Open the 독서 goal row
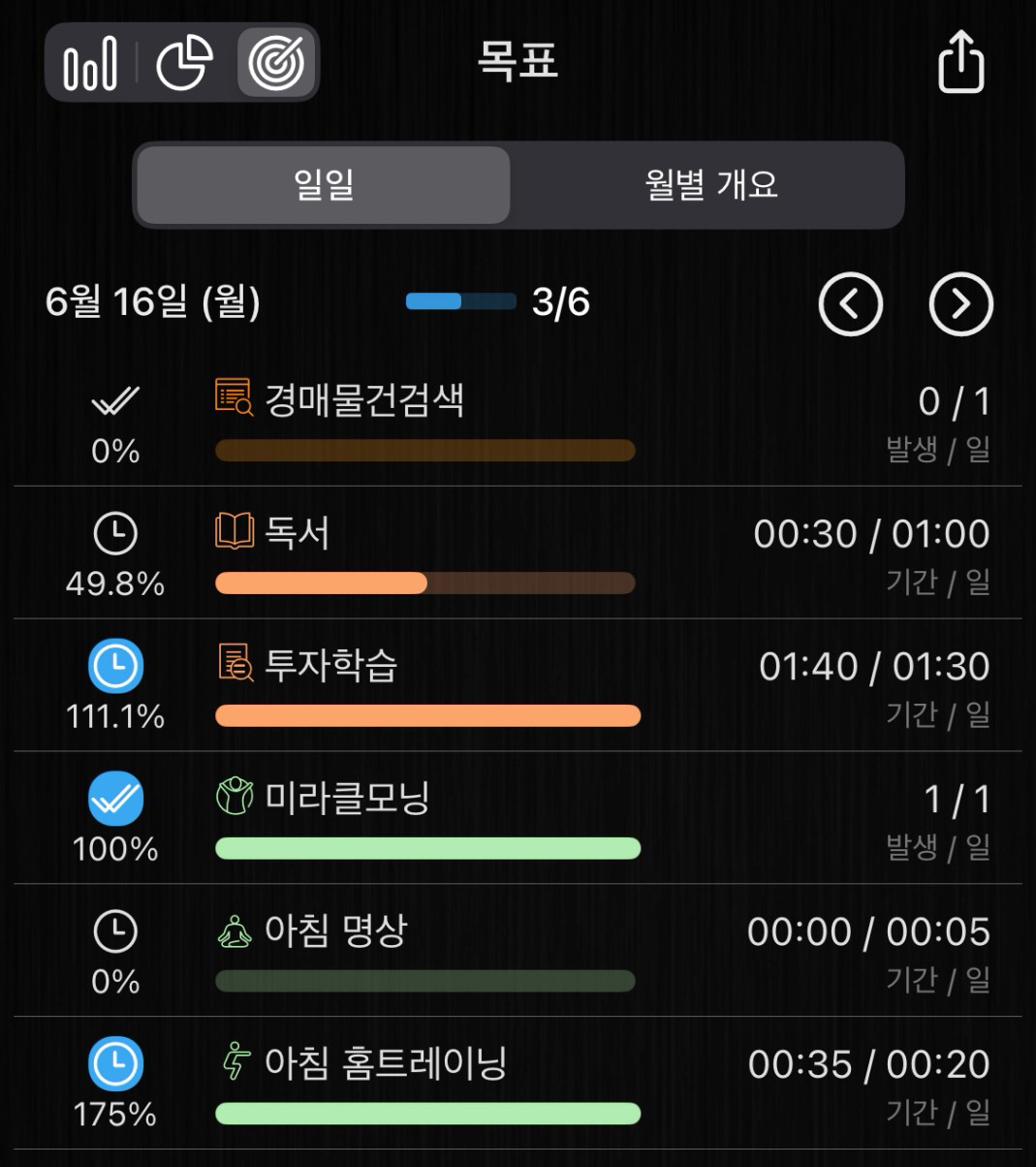The width and height of the screenshot is (1036, 1167). pos(518,552)
